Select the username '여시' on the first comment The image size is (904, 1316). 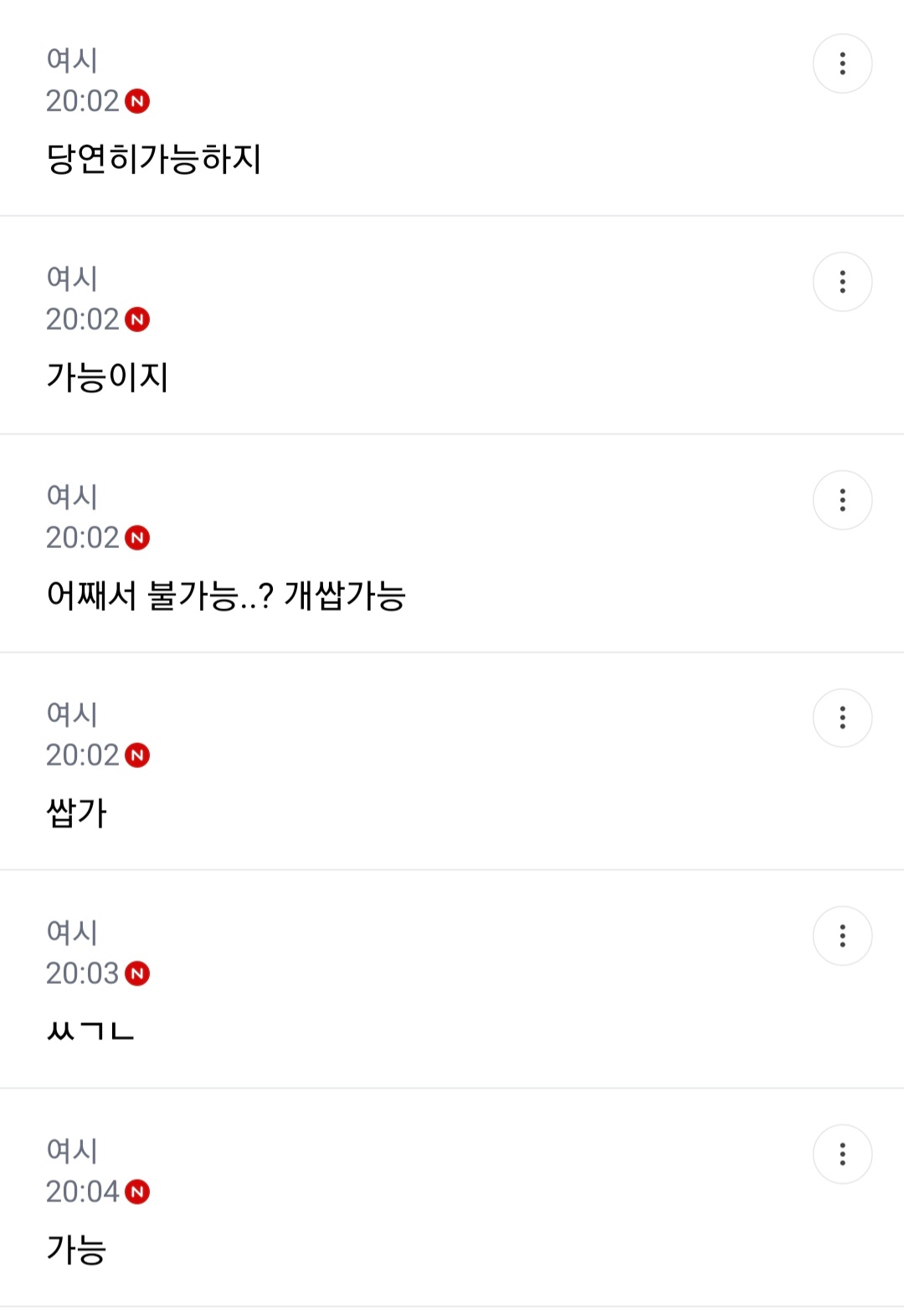tap(72, 59)
